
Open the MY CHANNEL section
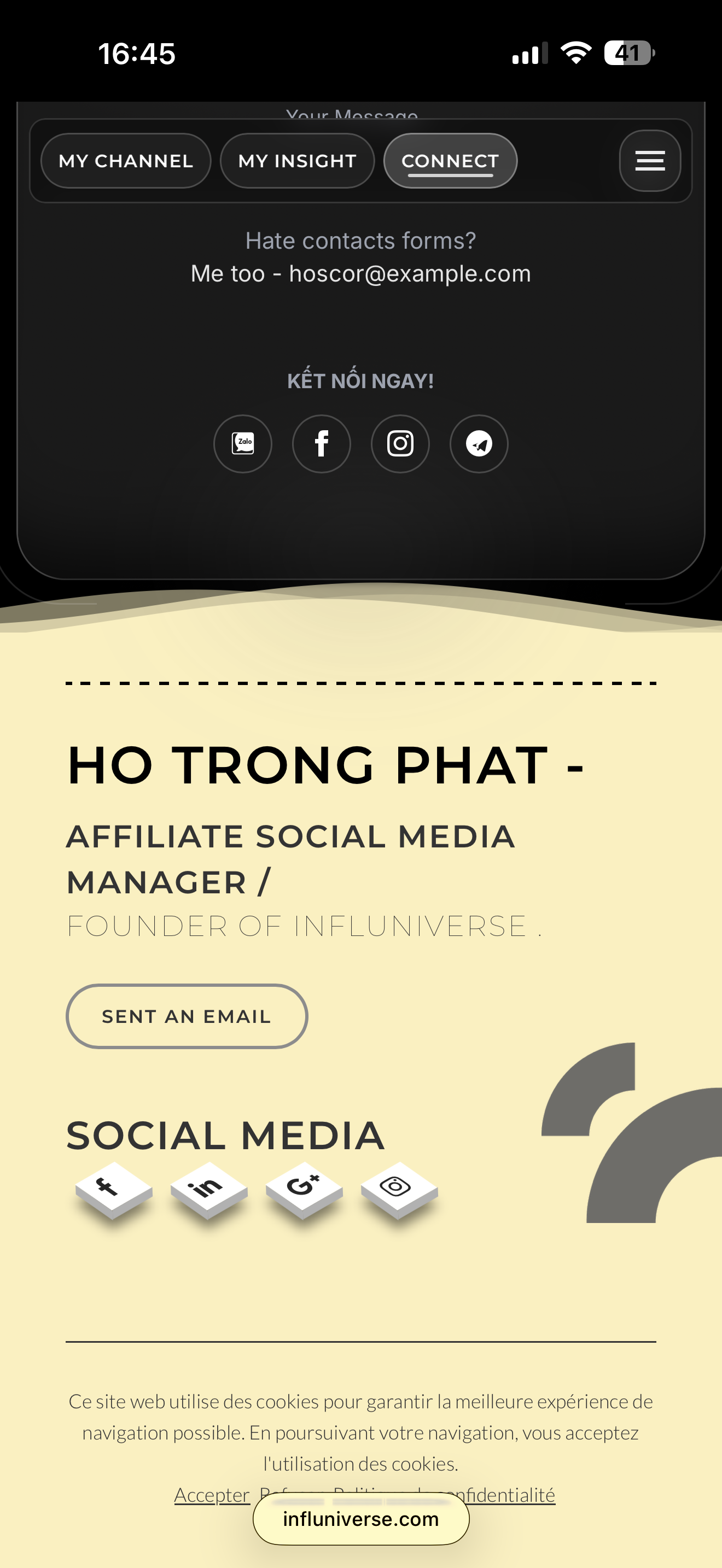click(125, 161)
